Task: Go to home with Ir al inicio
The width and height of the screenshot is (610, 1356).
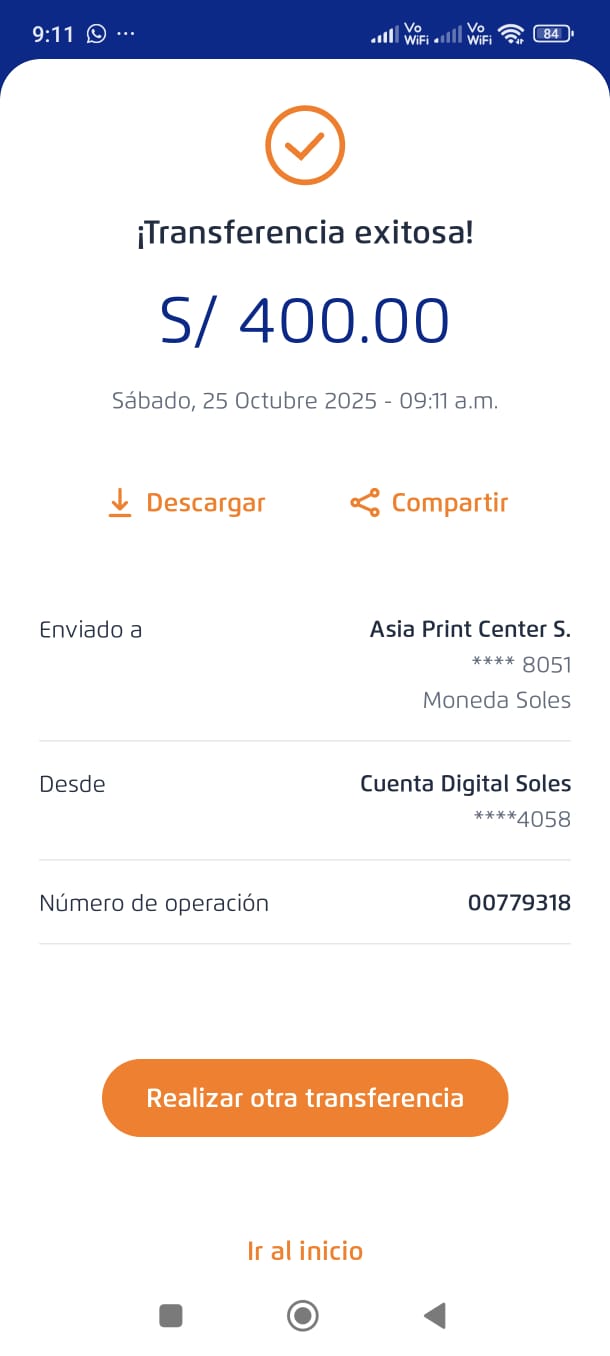Action: tap(305, 1251)
